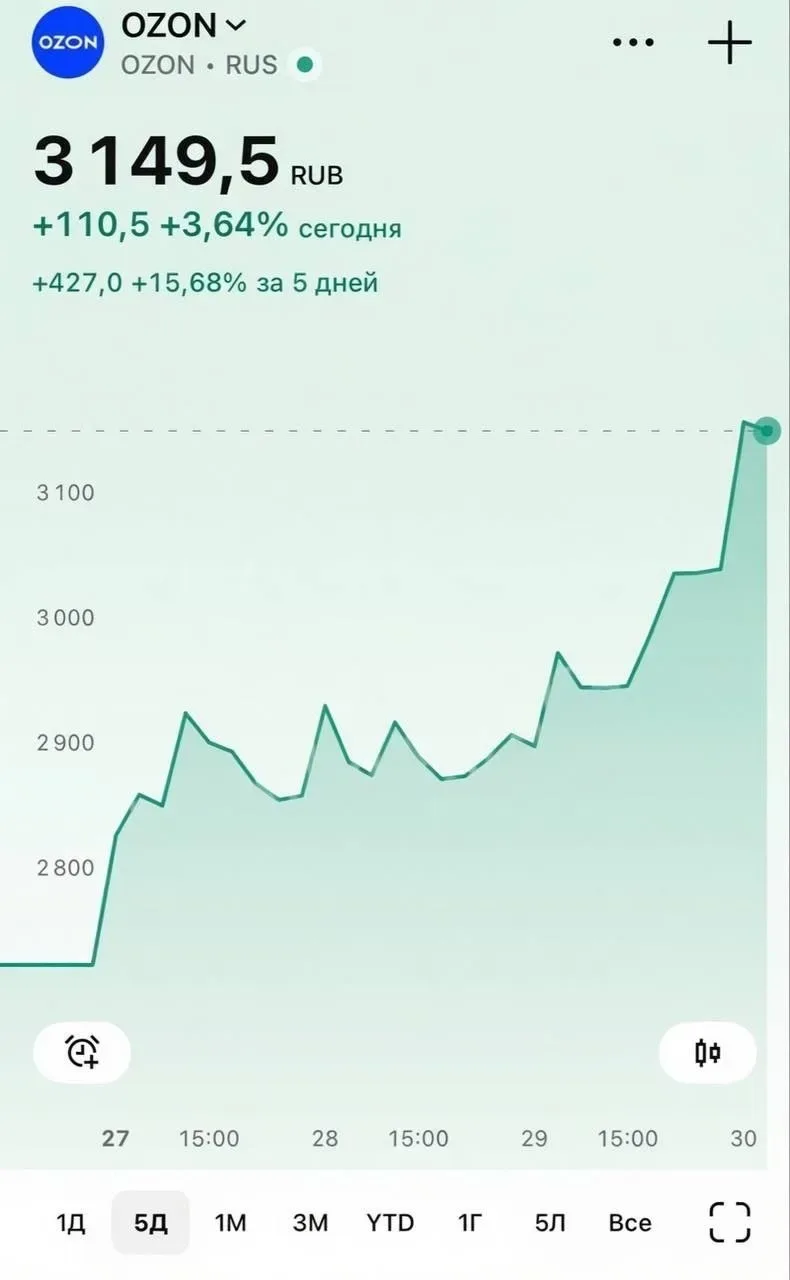Choose the YTD period

[390, 1223]
